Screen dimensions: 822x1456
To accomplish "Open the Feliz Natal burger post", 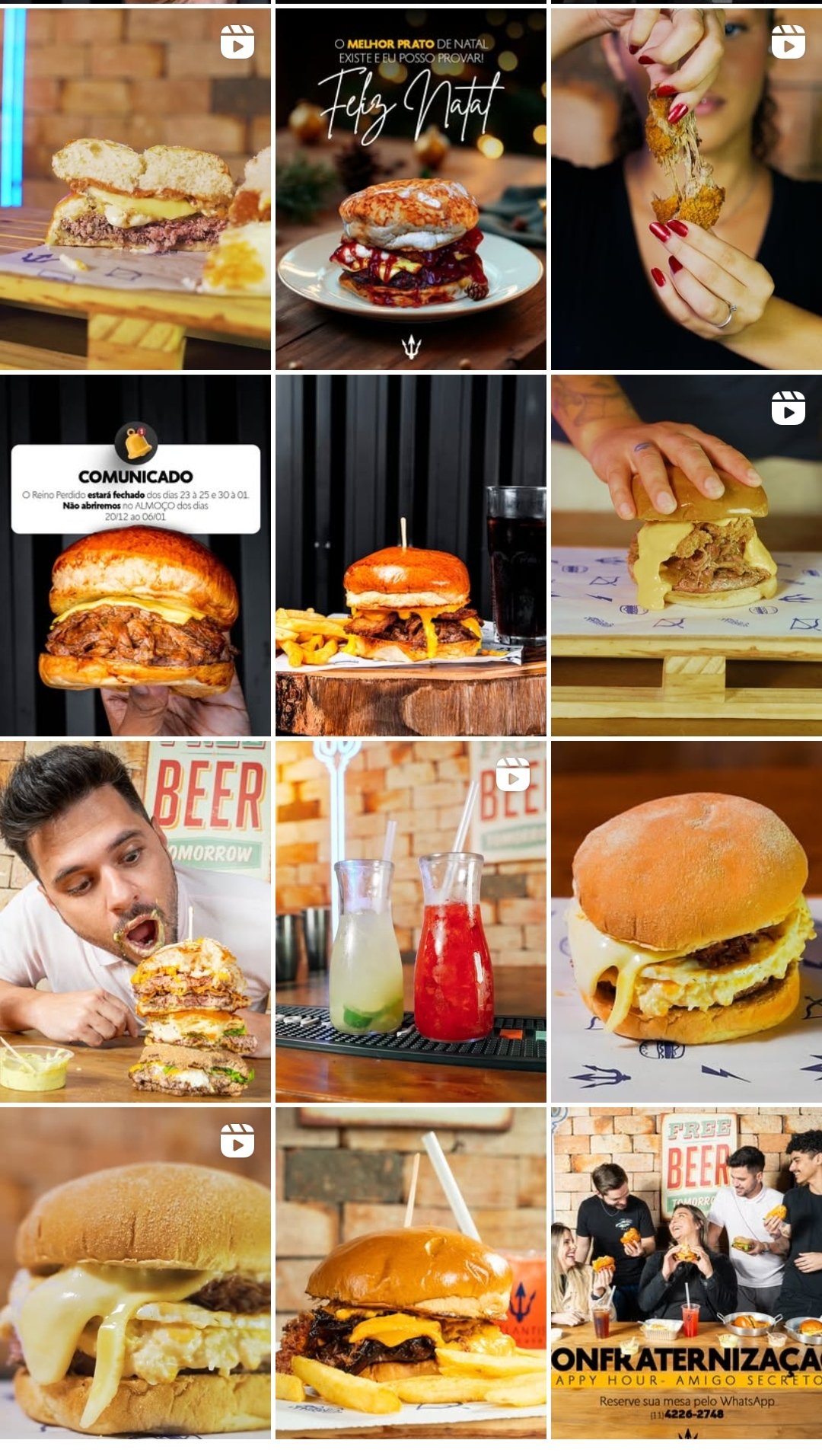I will click(x=410, y=189).
